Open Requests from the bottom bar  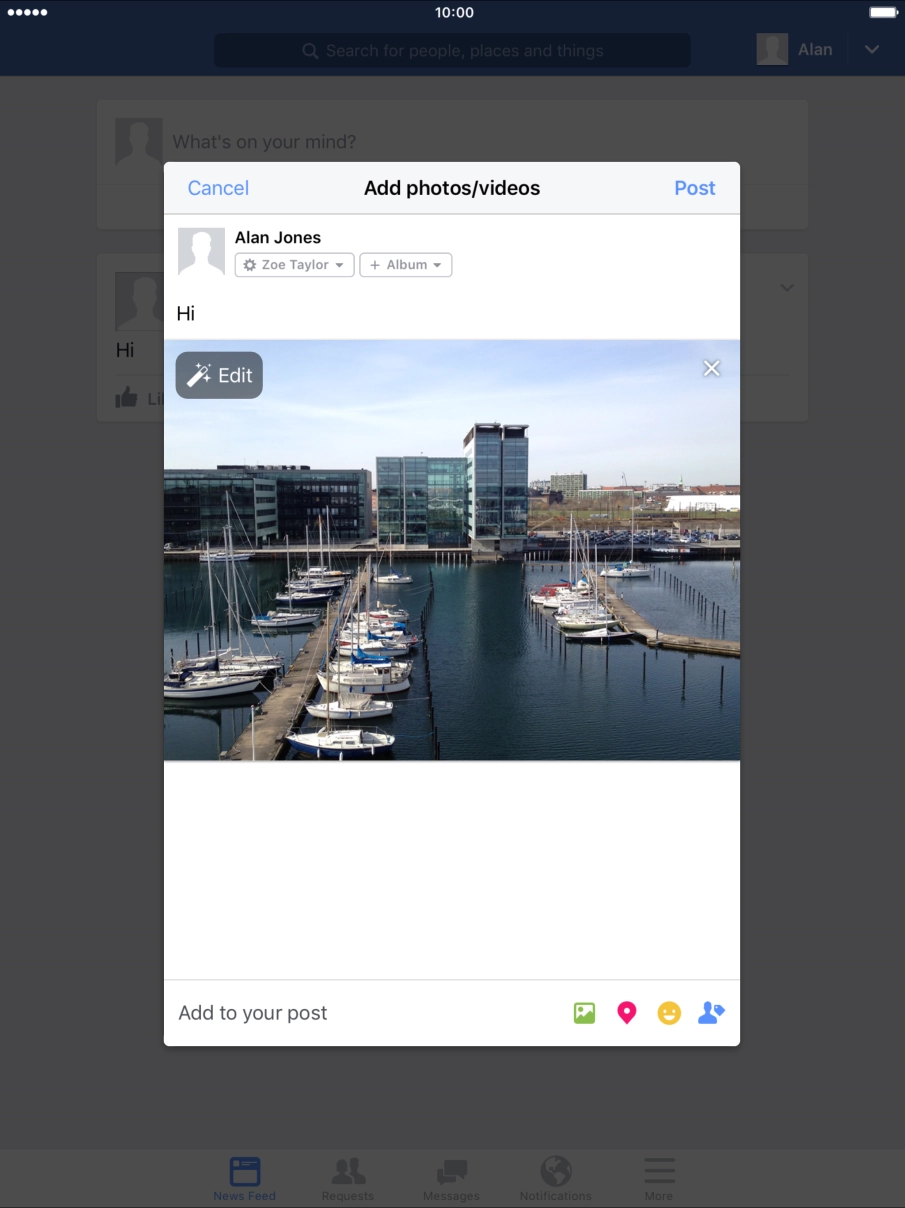347,1175
